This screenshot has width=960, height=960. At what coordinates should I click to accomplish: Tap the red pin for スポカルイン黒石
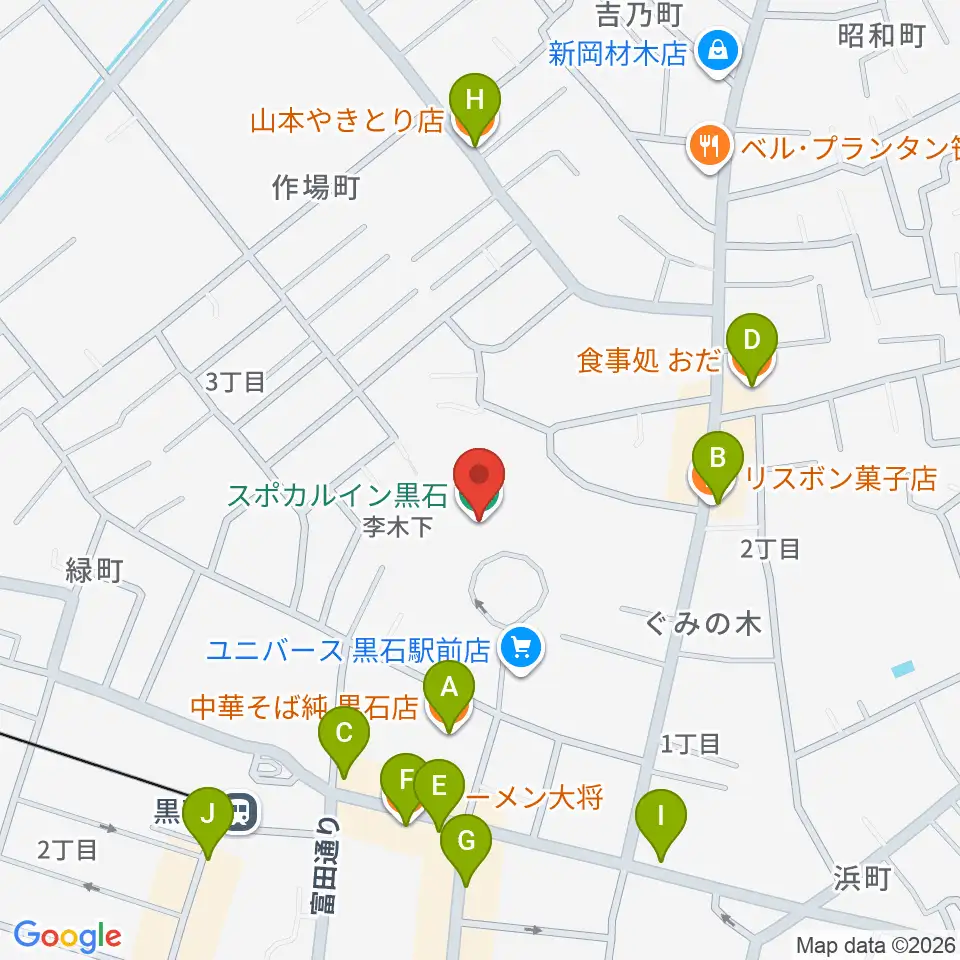479,482
